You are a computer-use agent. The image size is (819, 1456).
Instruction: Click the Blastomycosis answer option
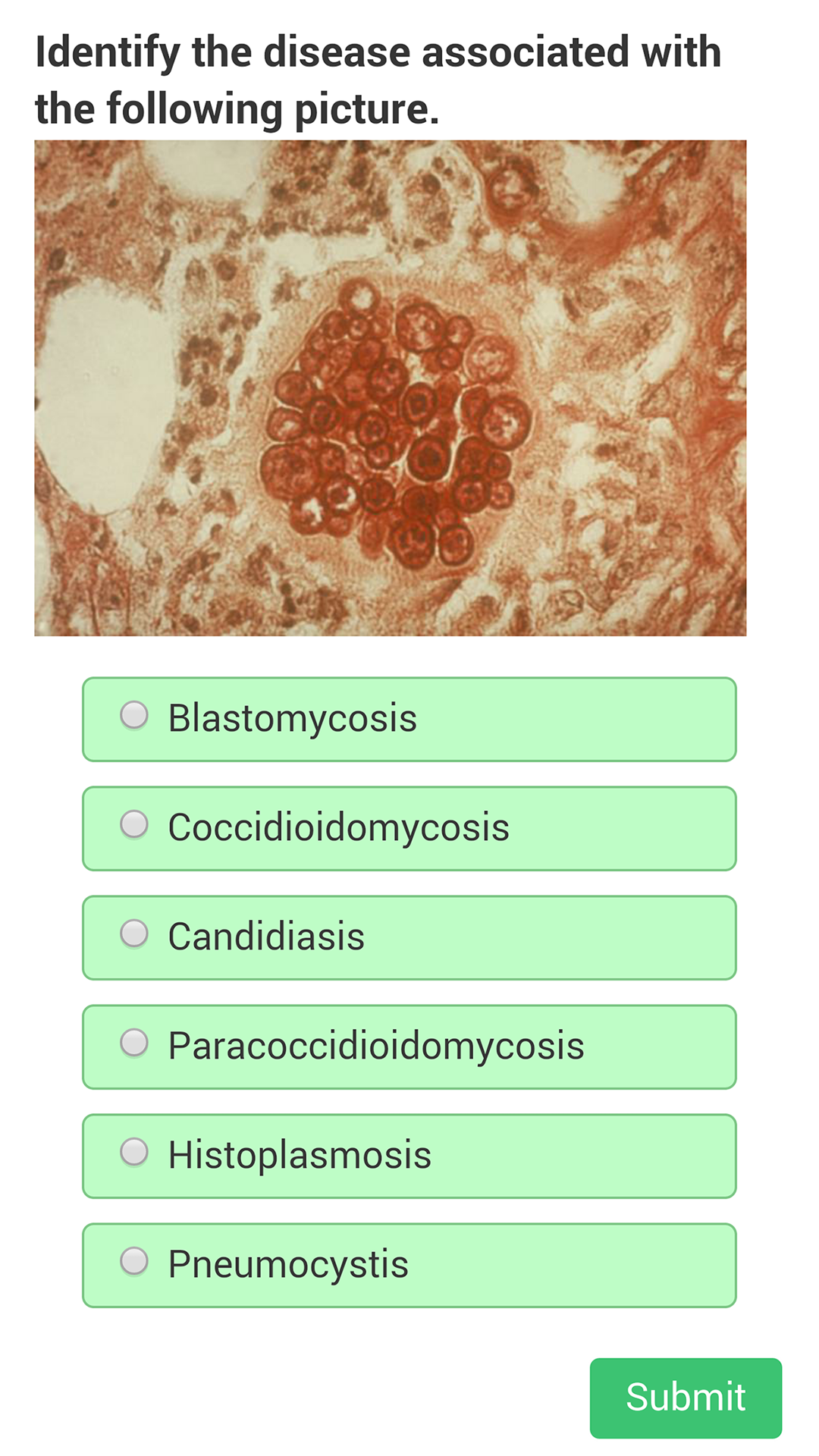[409, 719]
